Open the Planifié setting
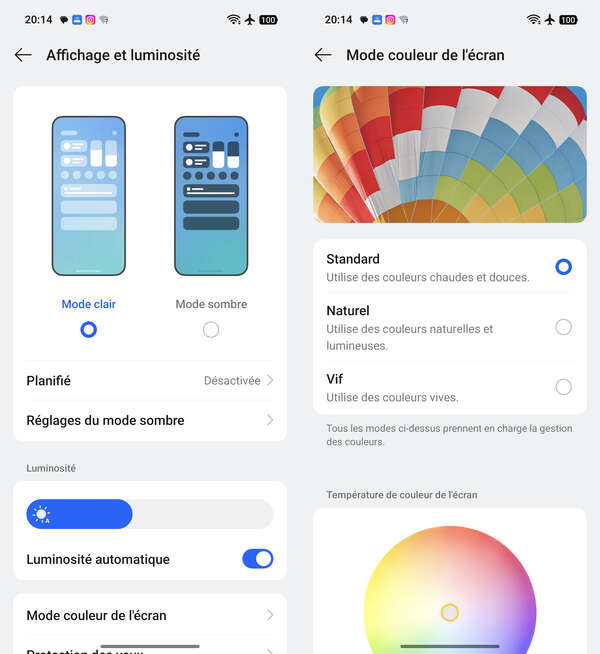 [x=150, y=381]
